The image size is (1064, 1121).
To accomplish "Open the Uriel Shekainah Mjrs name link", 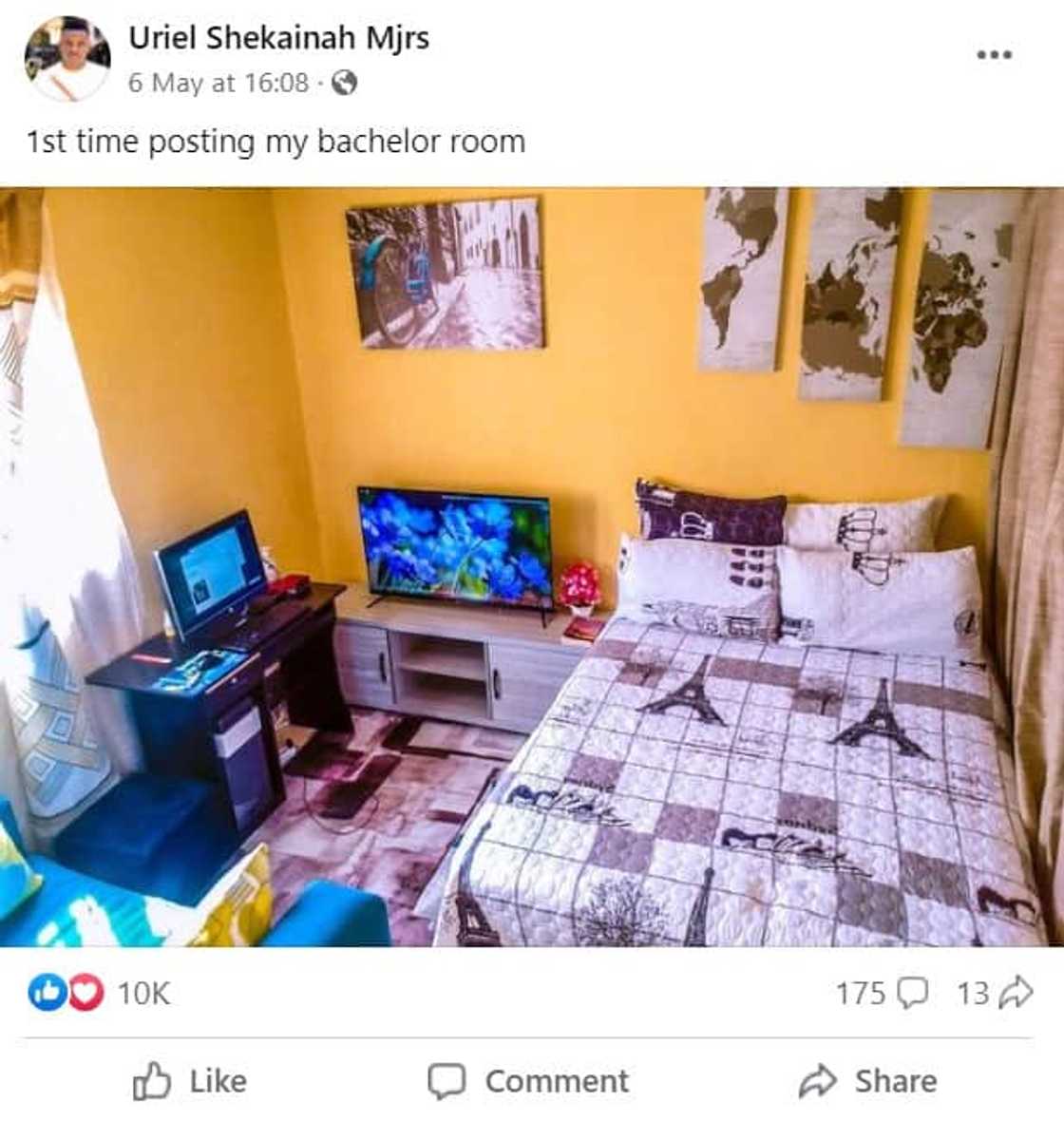I will 278,38.
